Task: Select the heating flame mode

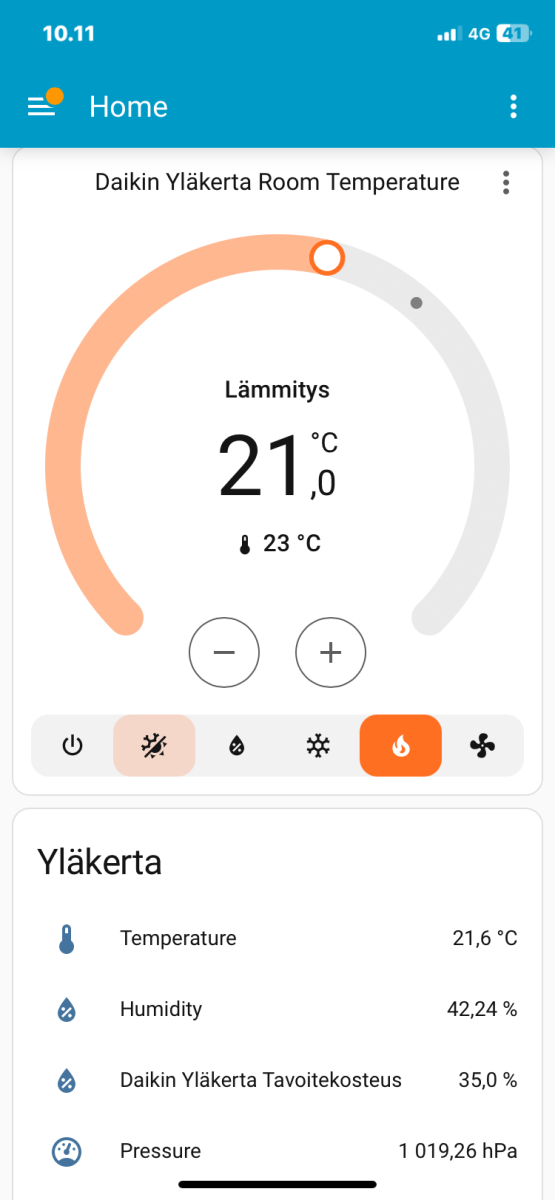Action: [400, 745]
